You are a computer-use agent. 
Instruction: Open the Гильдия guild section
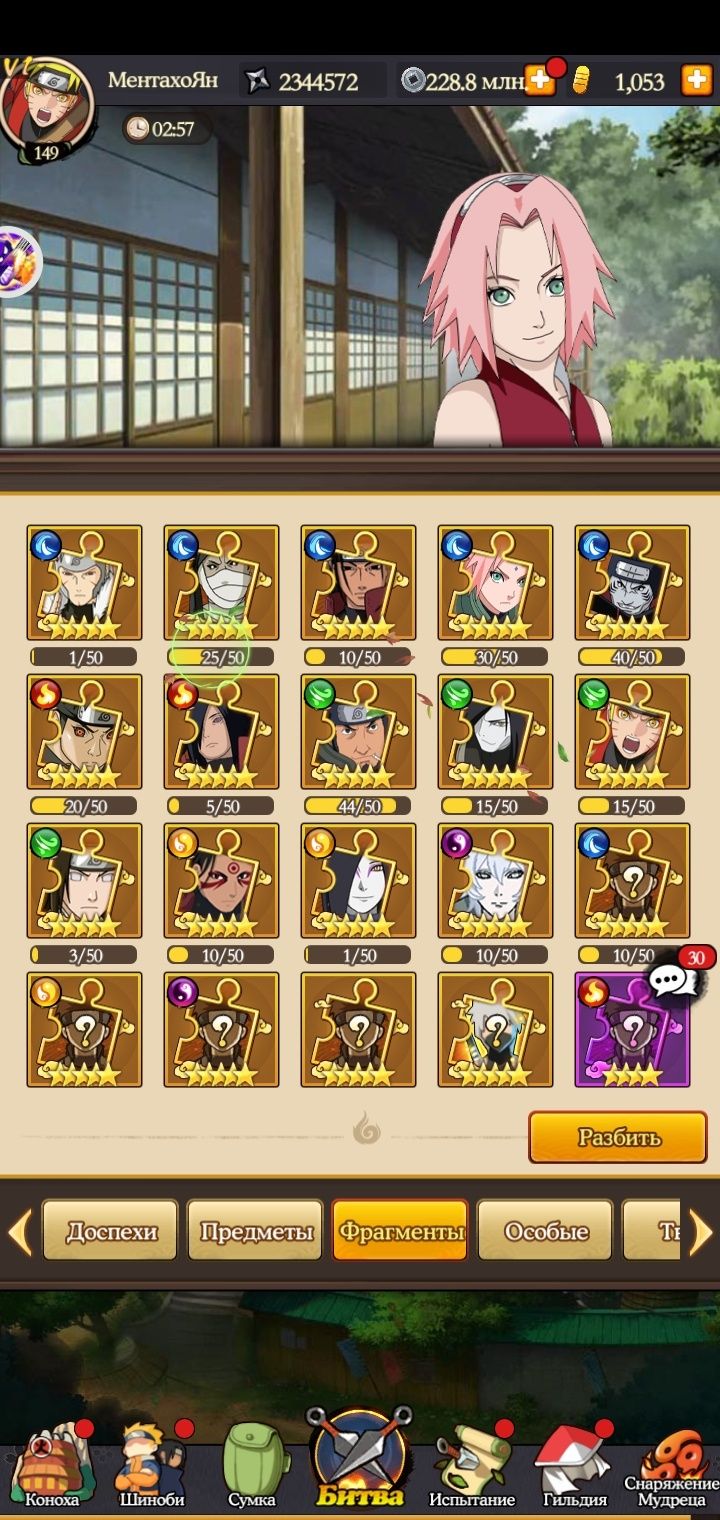574,1470
